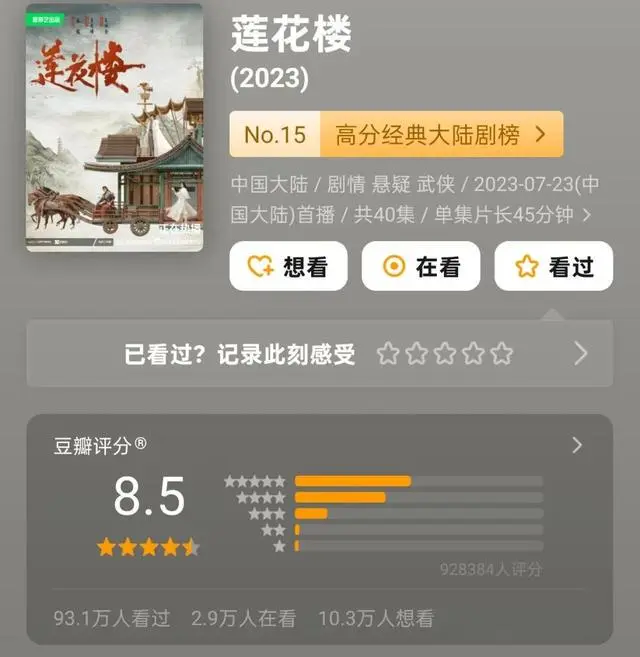Open the 莲花楼 poster image
The width and height of the screenshot is (640, 657).
114,127
